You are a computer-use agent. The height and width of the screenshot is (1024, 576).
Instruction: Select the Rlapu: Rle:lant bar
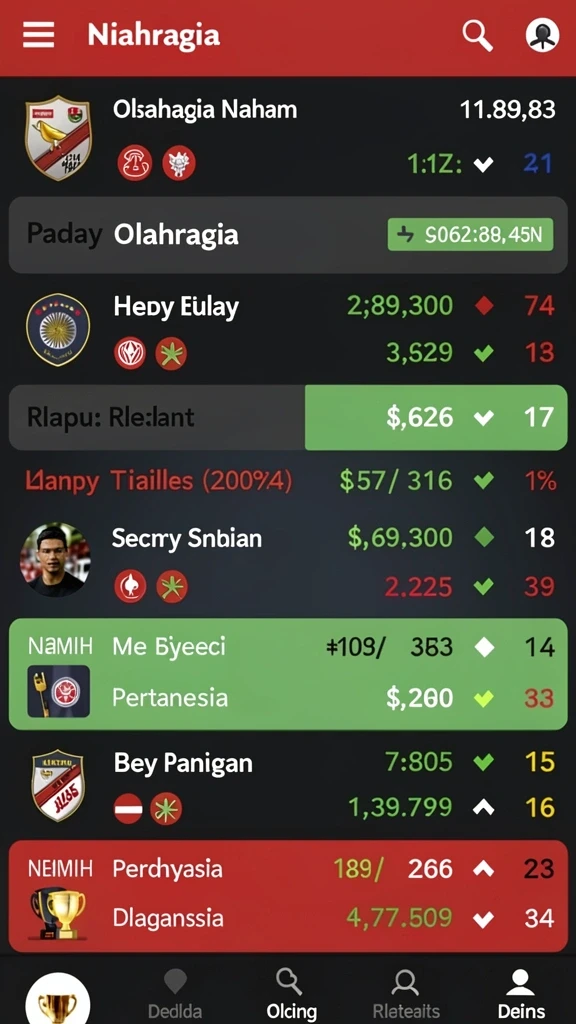tap(288, 417)
